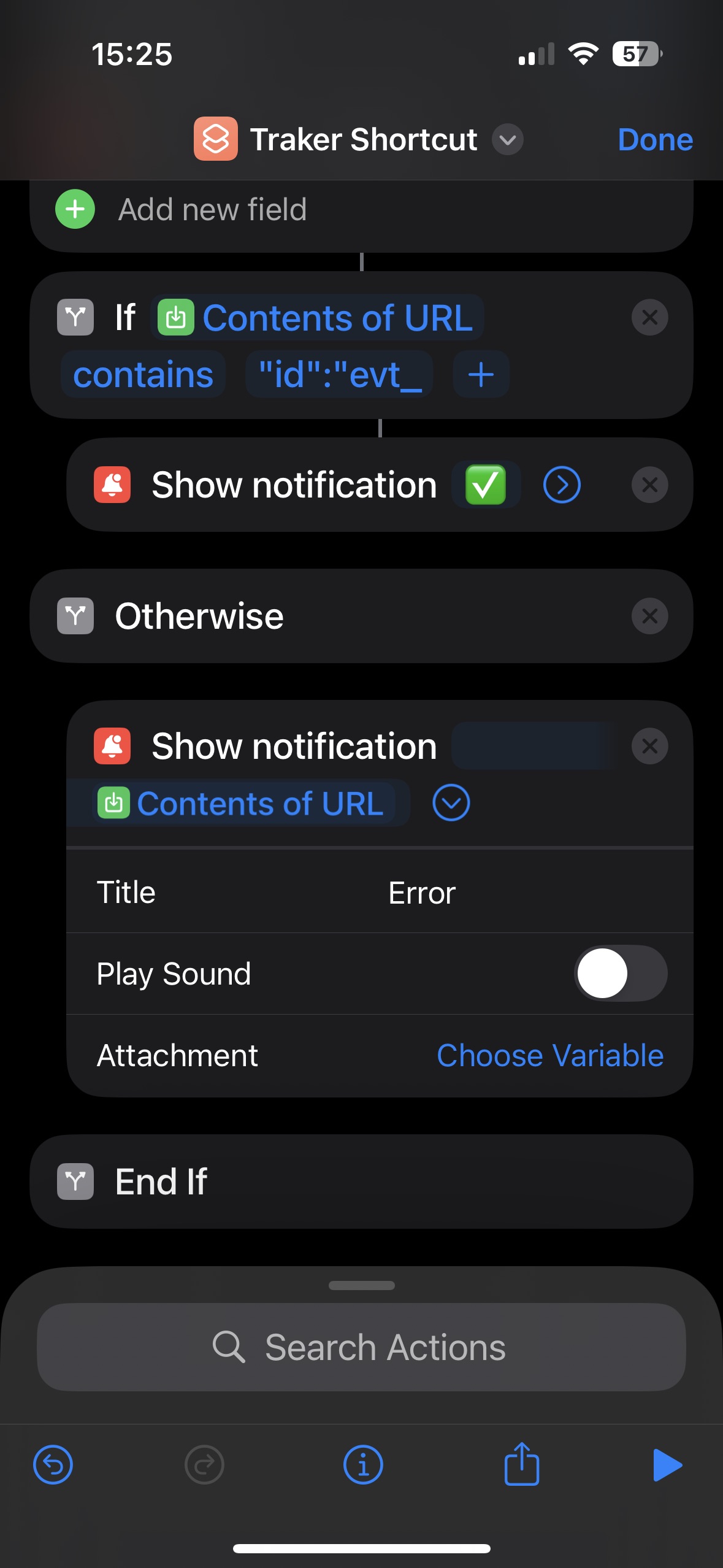Image resolution: width=723 pixels, height=1568 pixels.
Task: Tap the green Contents of URL icon in condition
Action: (x=177, y=317)
